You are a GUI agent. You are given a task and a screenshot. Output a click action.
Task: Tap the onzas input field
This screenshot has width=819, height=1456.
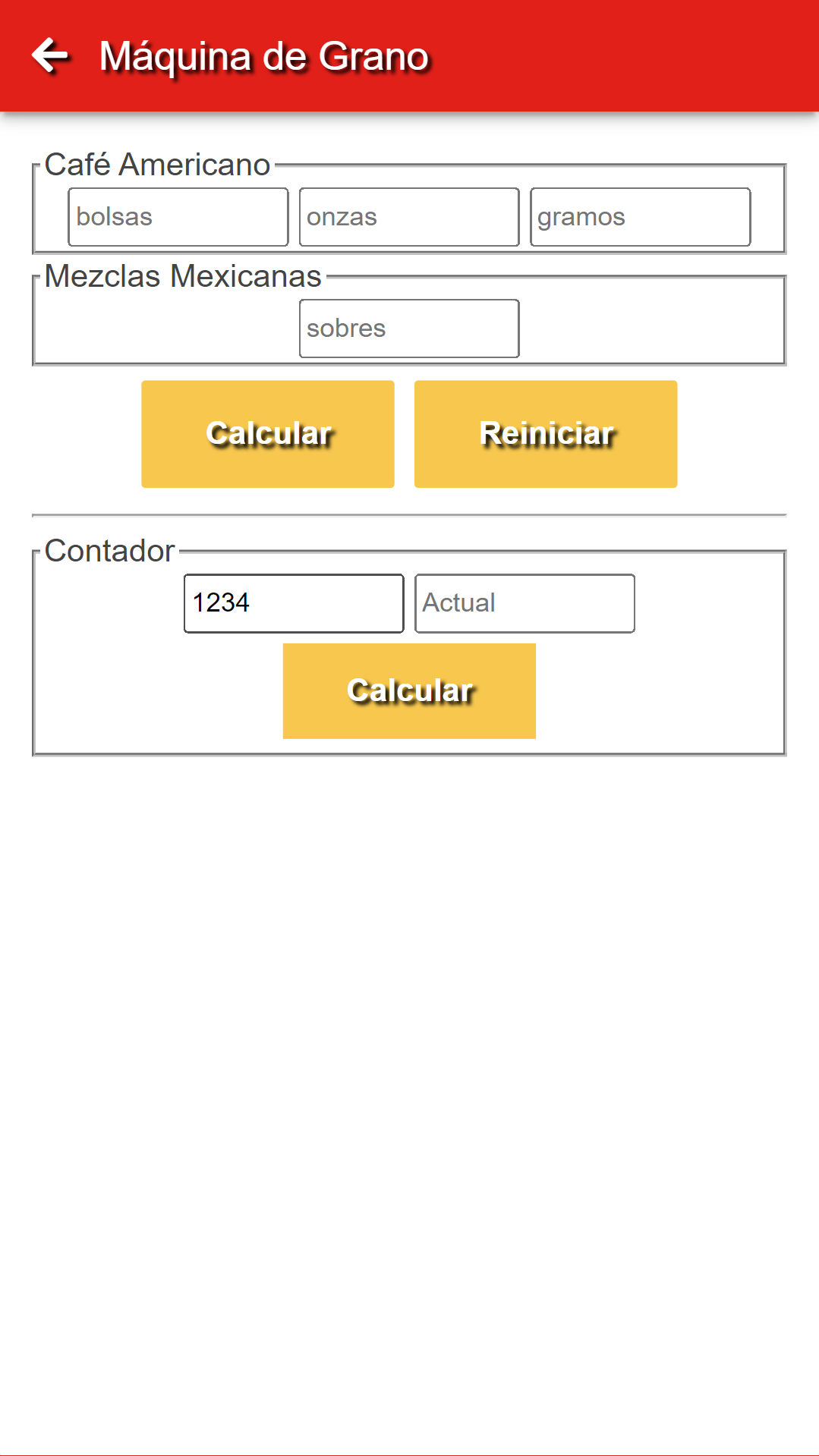409,217
